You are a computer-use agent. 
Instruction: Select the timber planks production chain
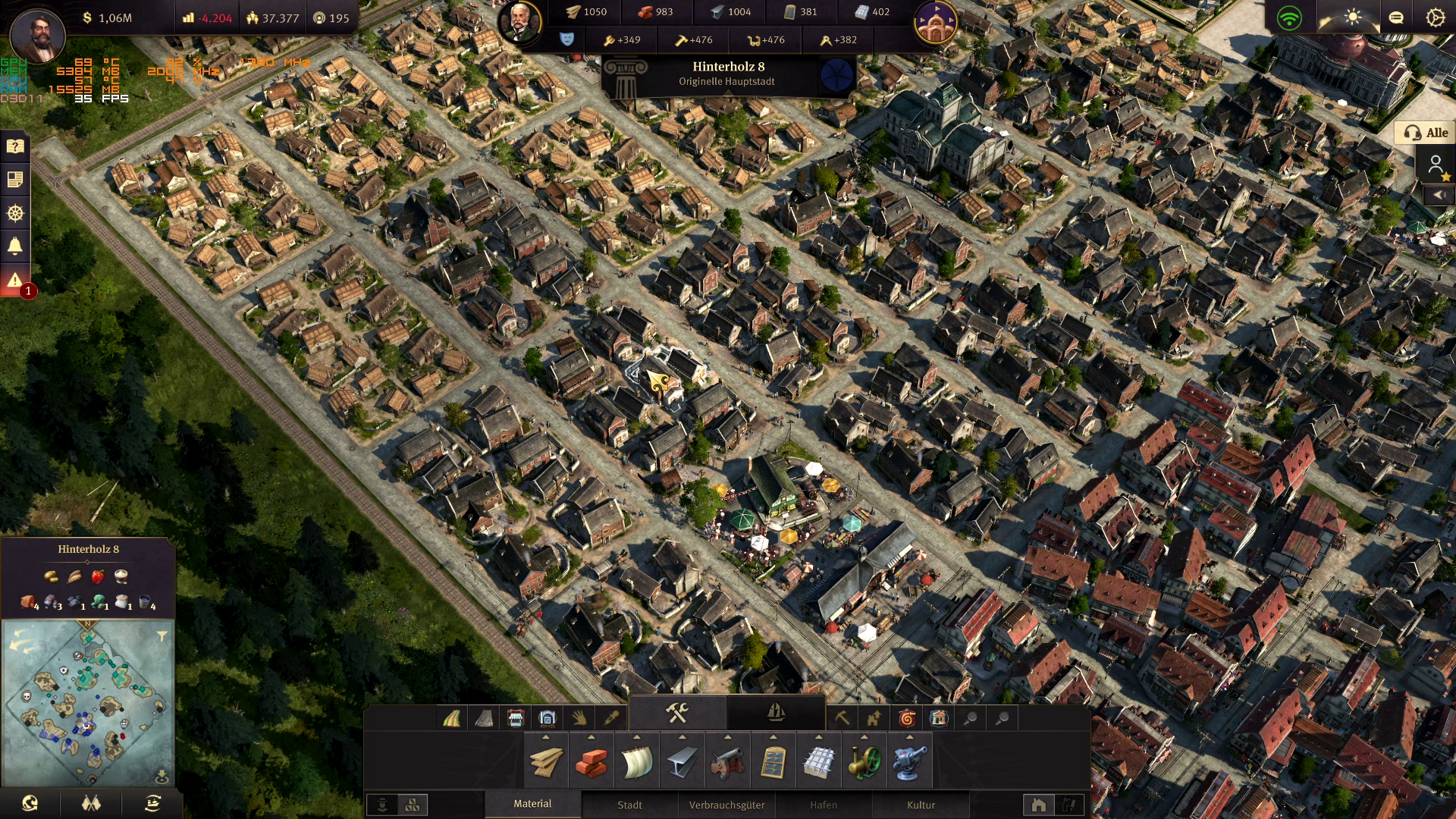coord(546,762)
